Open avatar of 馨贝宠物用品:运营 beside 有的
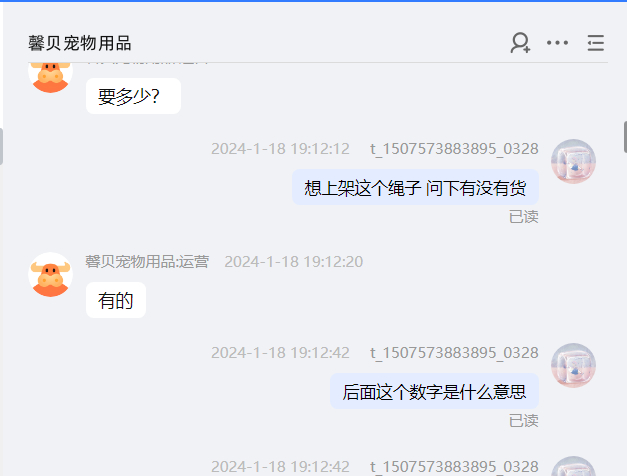The image size is (627, 476). [x=50, y=274]
